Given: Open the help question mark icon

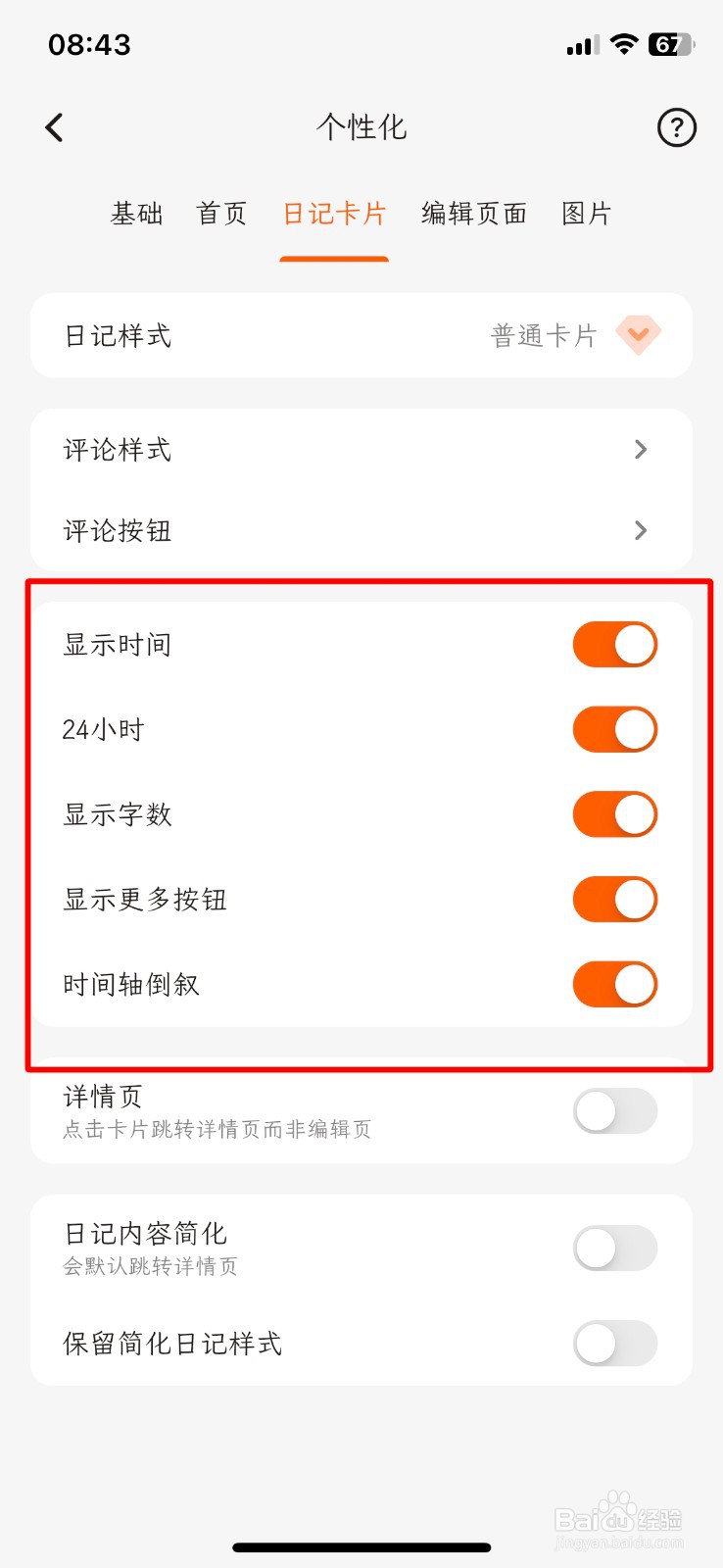Looking at the screenshot, I should pos(676,127).
